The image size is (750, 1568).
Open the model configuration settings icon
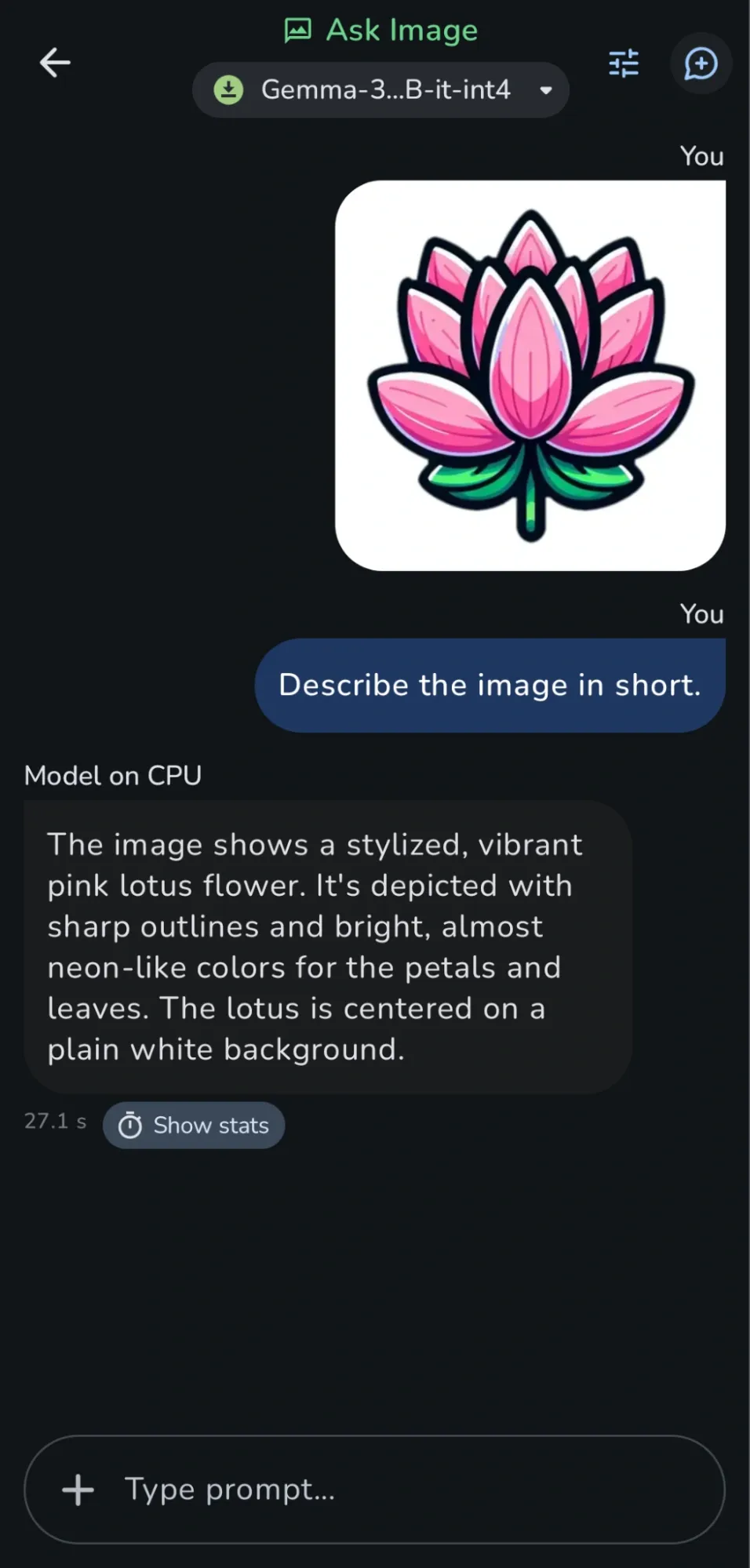[624, 64]
